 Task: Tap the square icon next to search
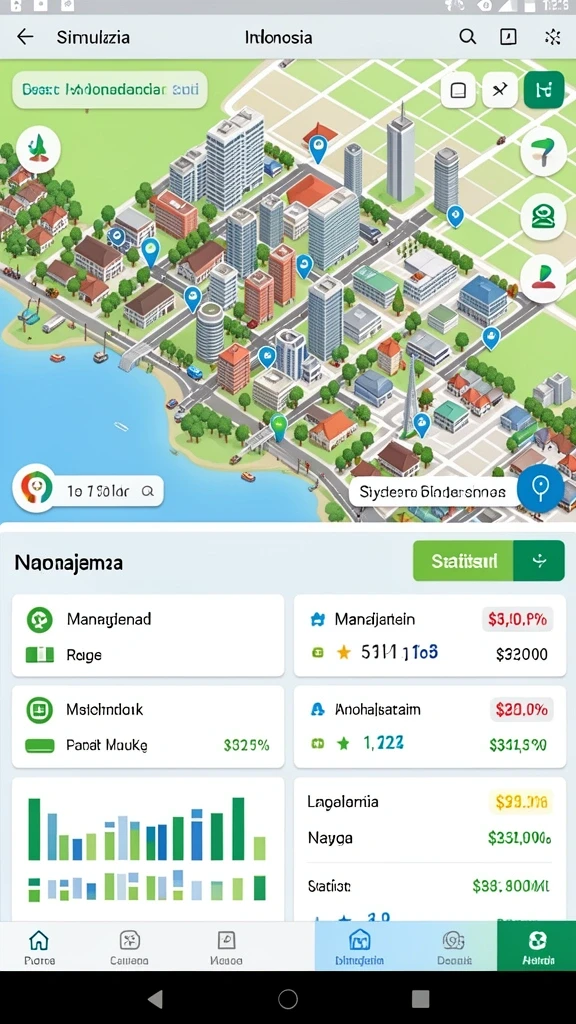[508, 37]
